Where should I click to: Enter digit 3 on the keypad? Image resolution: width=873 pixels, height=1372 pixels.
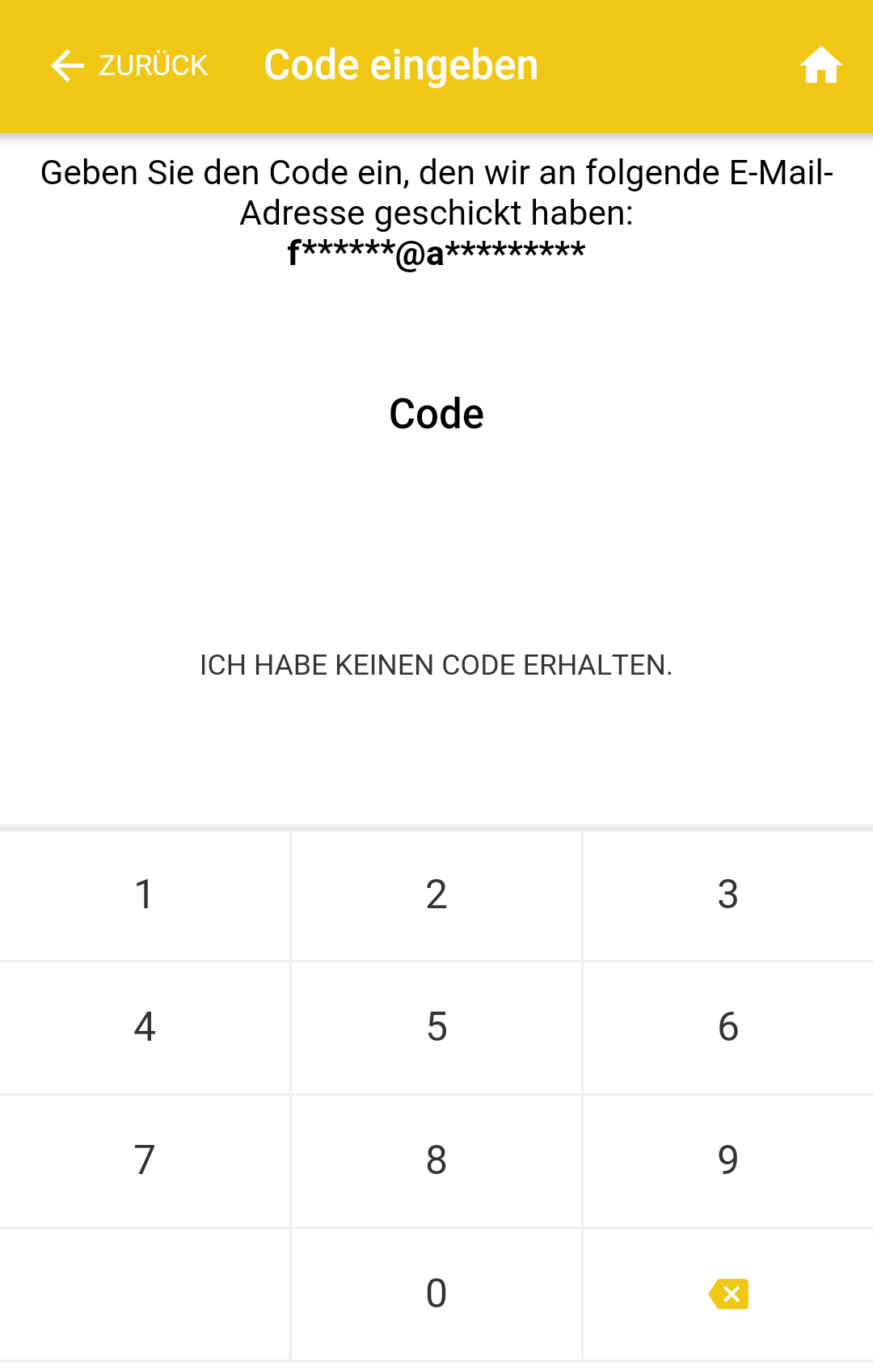tap(727, 895)
